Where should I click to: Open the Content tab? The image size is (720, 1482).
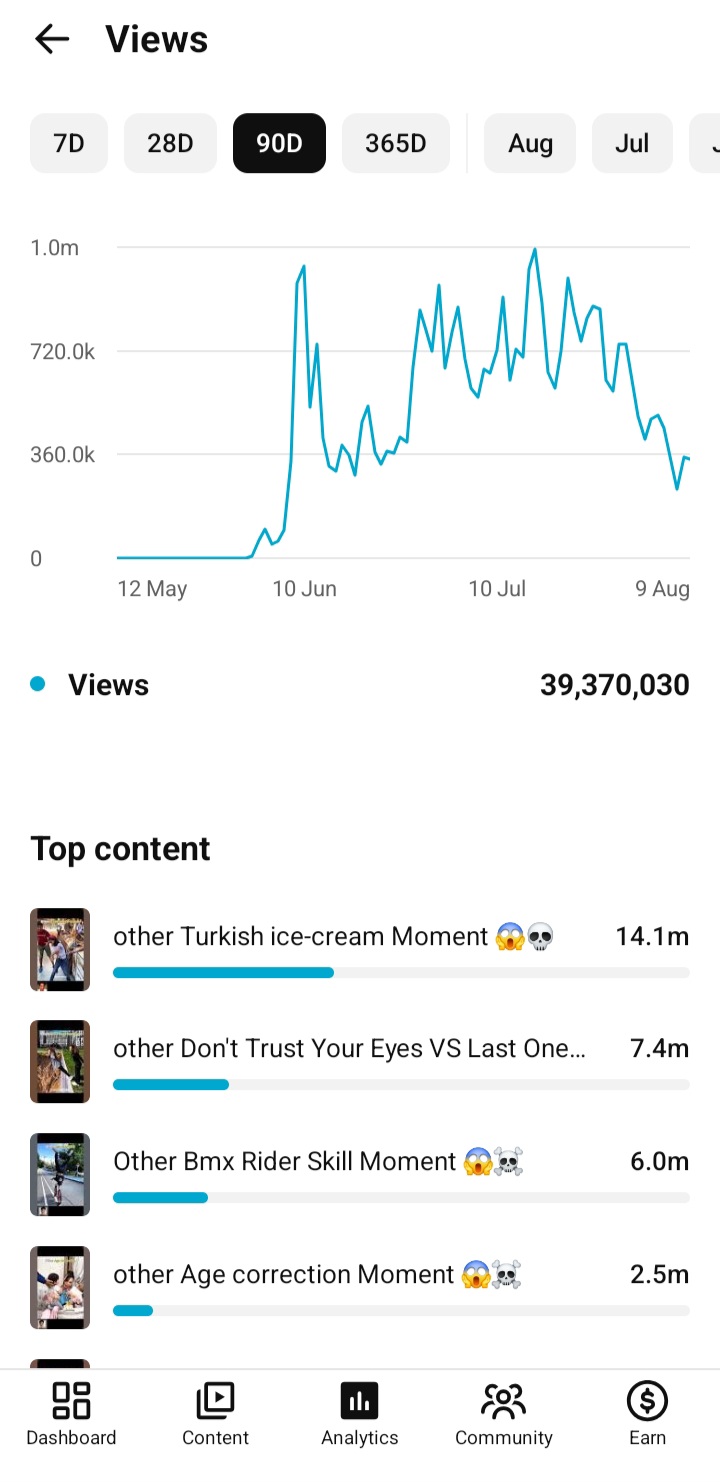[215, 1414]
